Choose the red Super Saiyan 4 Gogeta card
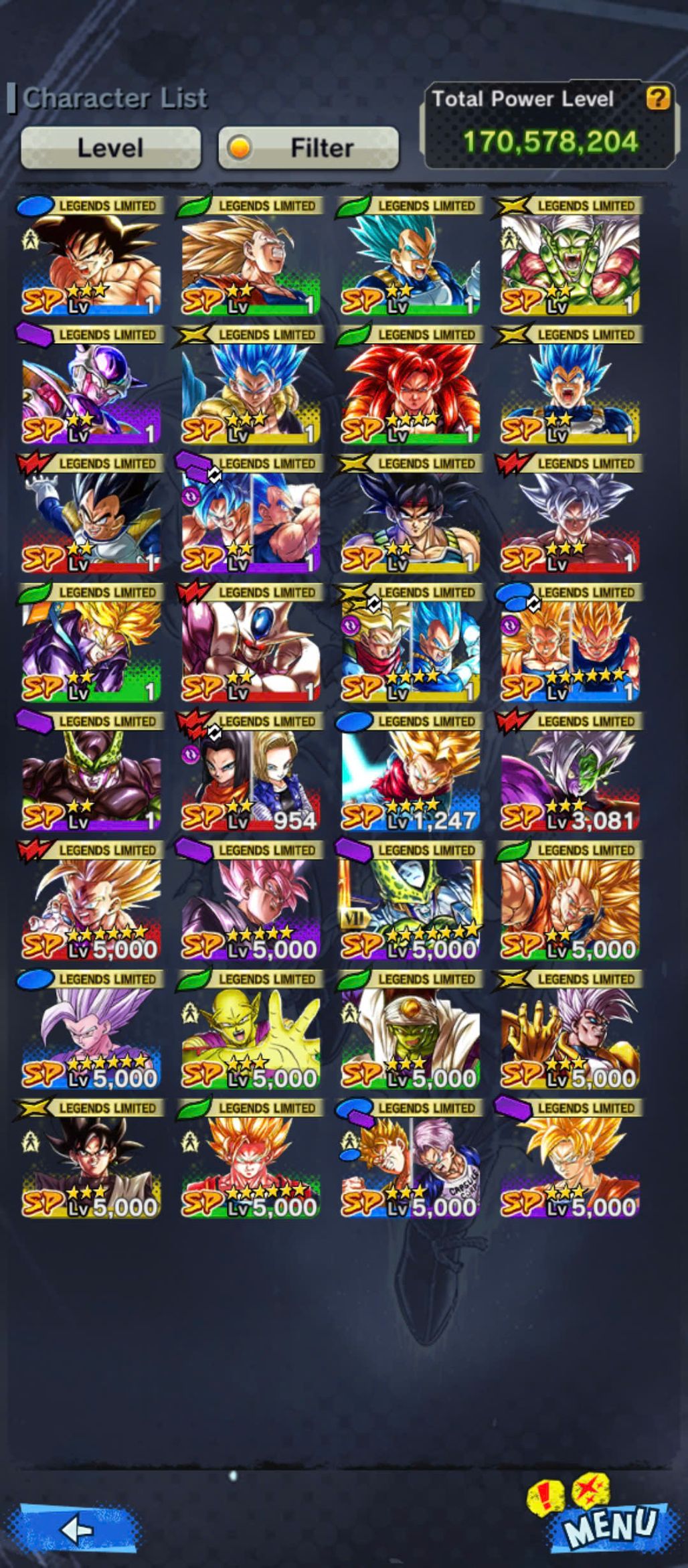Screen dimensions: 688x1568 click(x=410, y=387)
